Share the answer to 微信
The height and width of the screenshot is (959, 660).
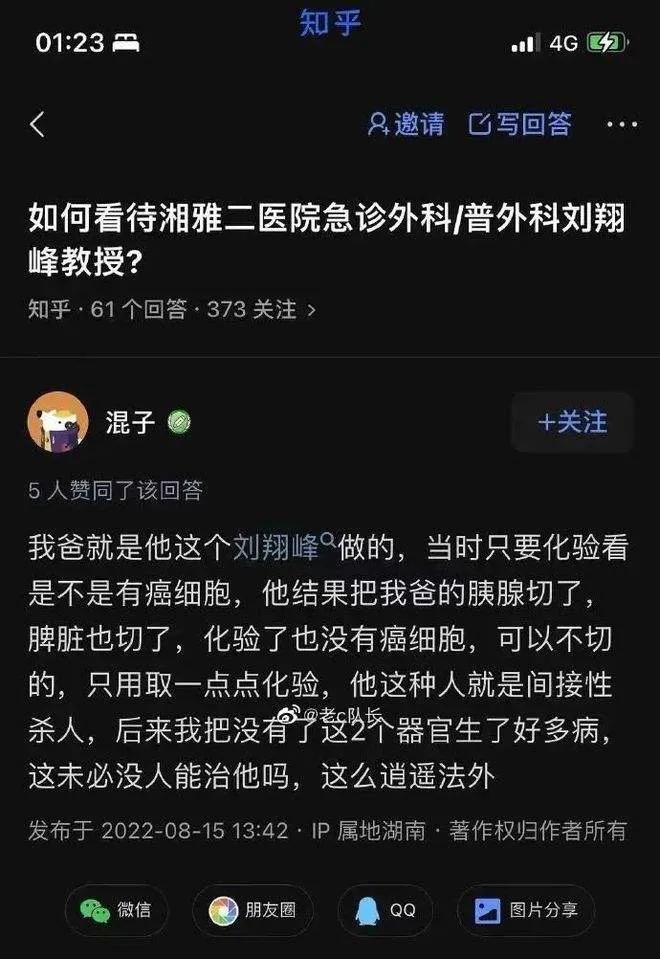(x=116, y=910)
